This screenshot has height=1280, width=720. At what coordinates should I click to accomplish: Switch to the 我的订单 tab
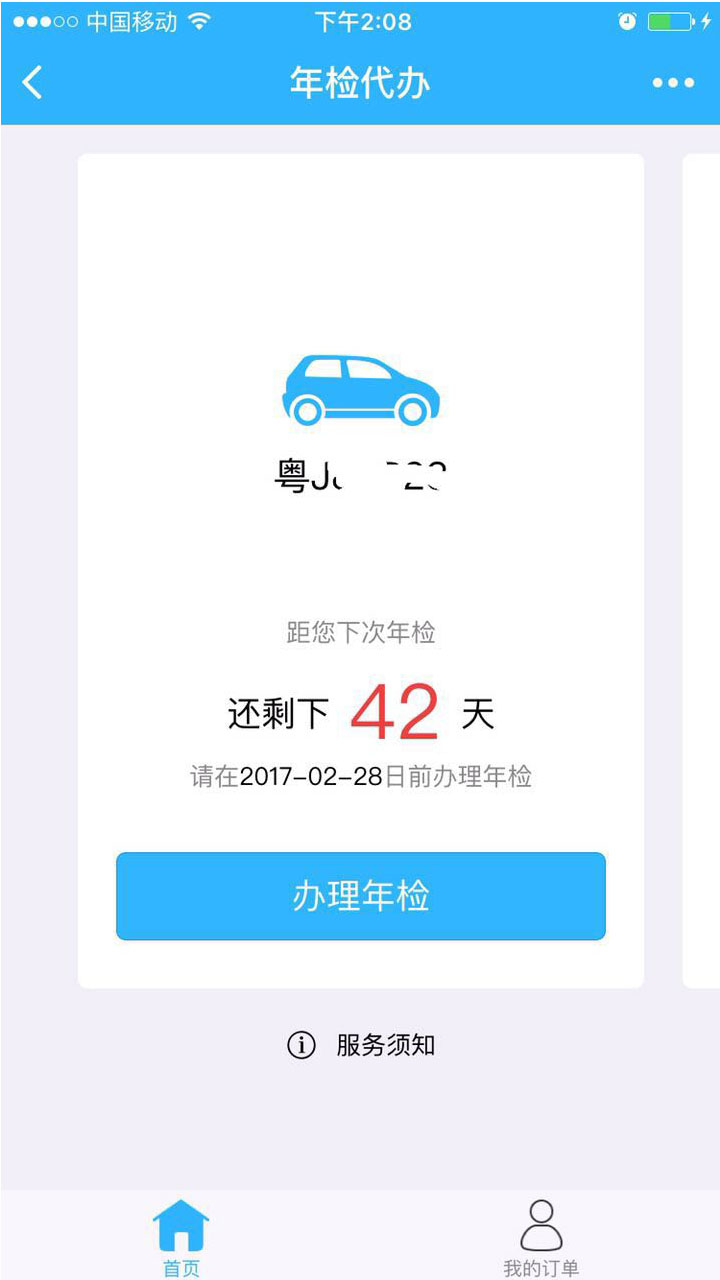540,1240
